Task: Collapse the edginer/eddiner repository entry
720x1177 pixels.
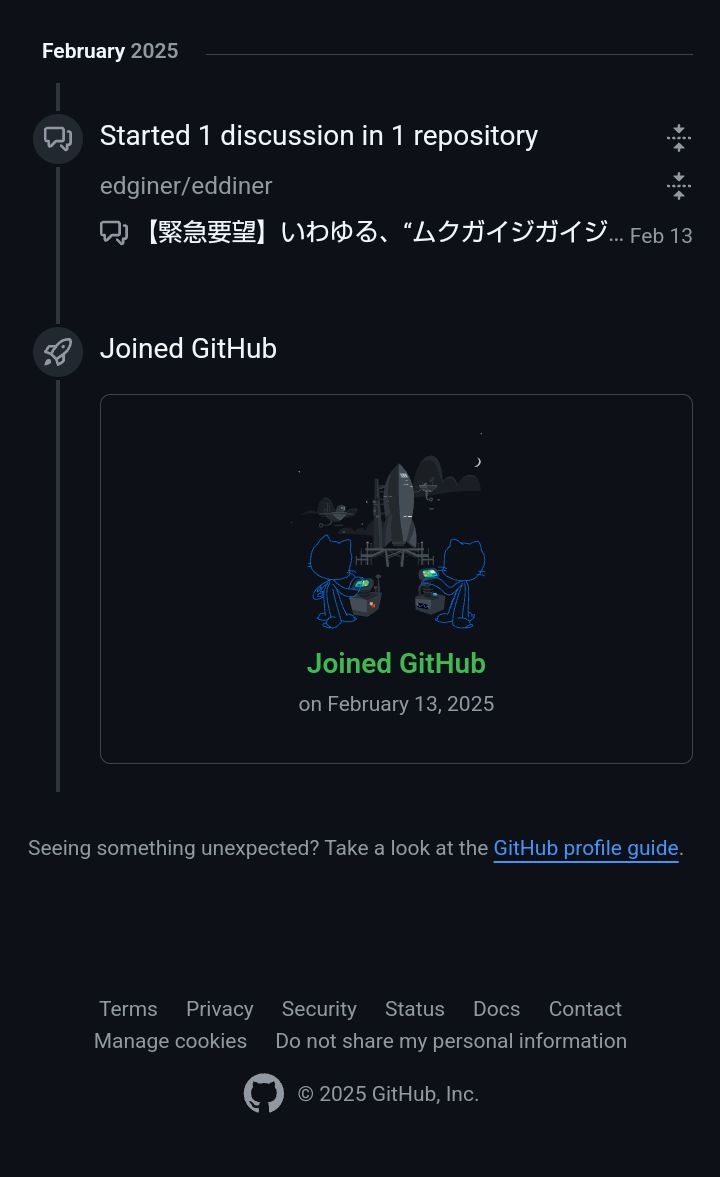Action: coord(678,186)
